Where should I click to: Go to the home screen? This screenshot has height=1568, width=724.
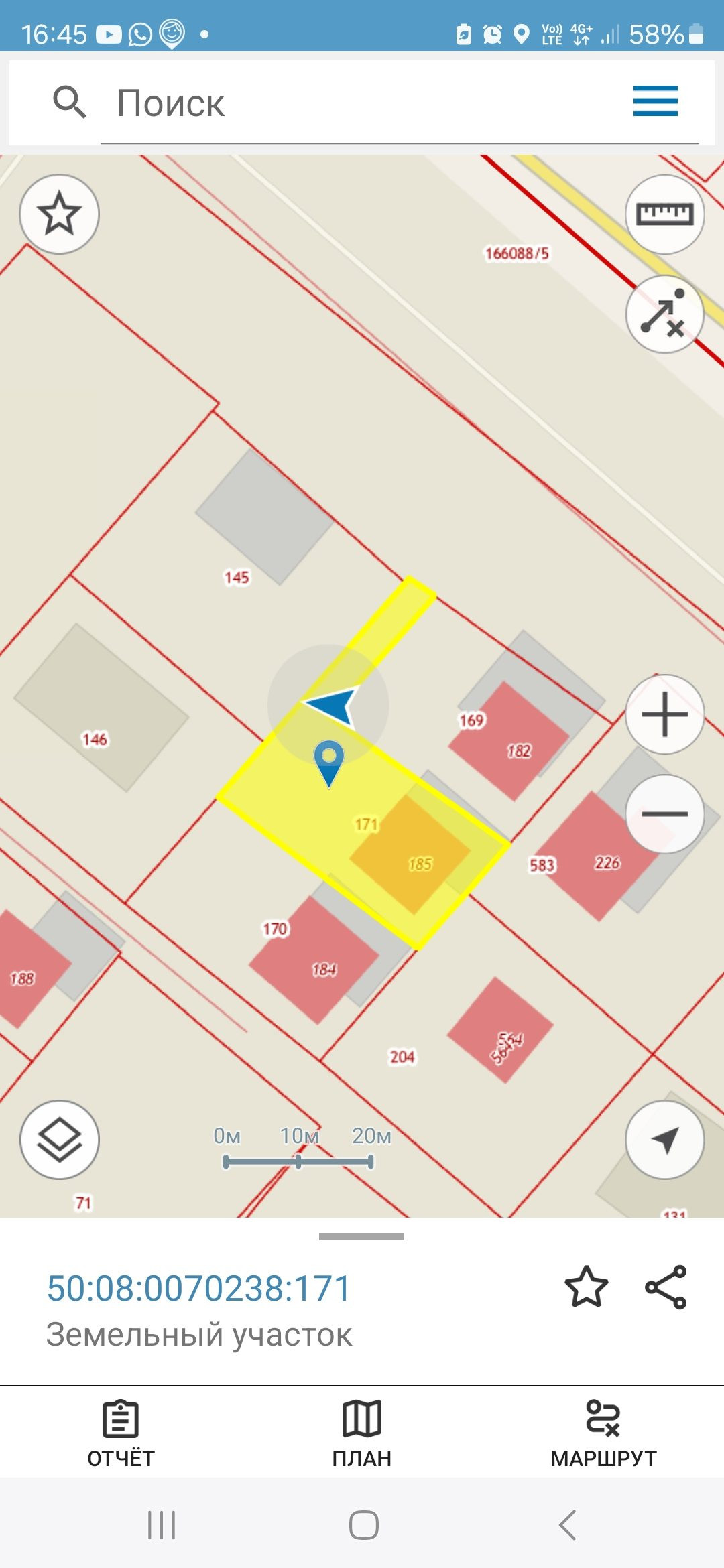point(363,1525)
